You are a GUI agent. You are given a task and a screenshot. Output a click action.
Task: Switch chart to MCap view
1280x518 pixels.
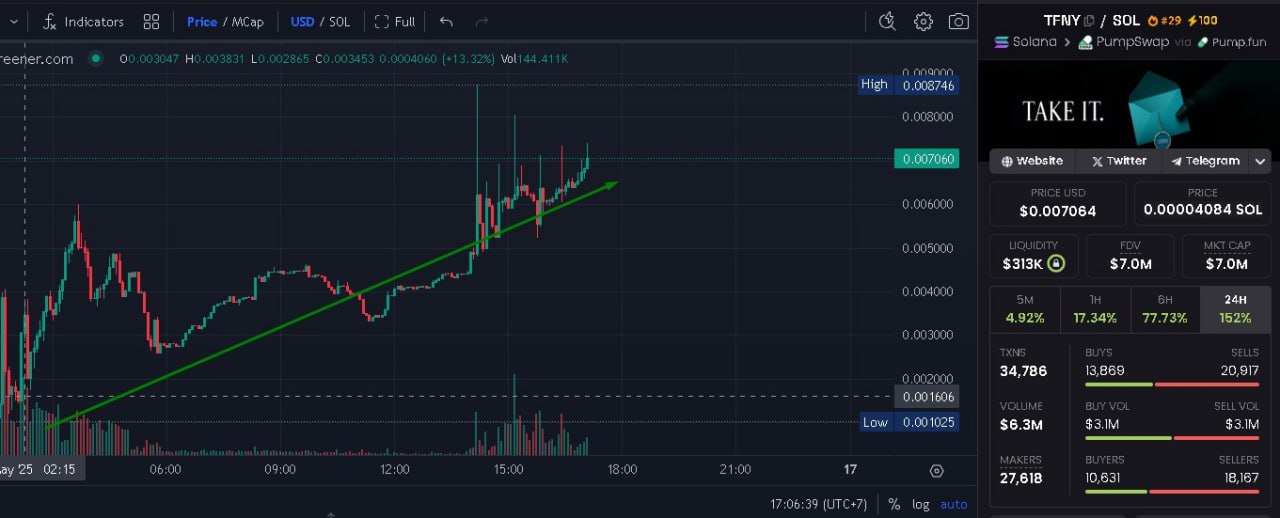tap(249, 21)
